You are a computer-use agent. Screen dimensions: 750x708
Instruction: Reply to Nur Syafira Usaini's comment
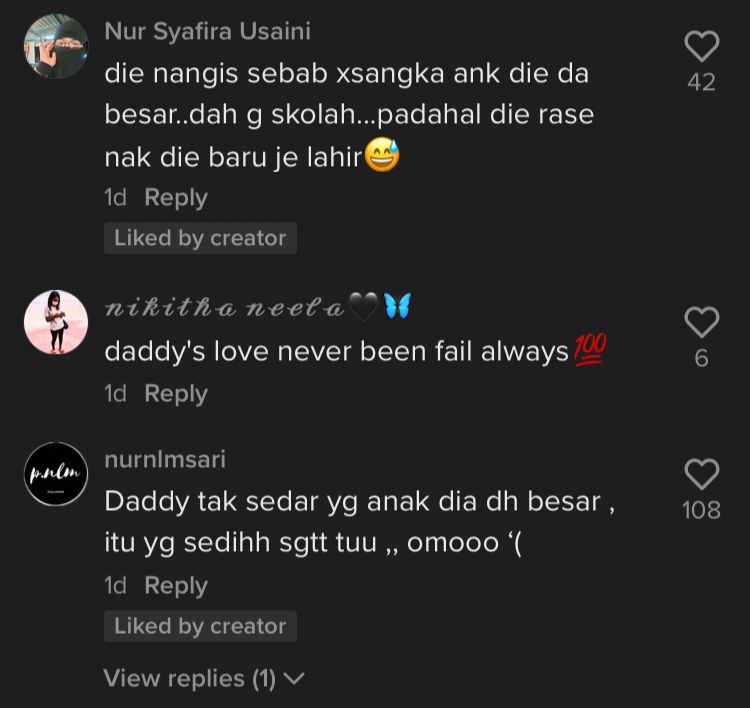point(176,198)
